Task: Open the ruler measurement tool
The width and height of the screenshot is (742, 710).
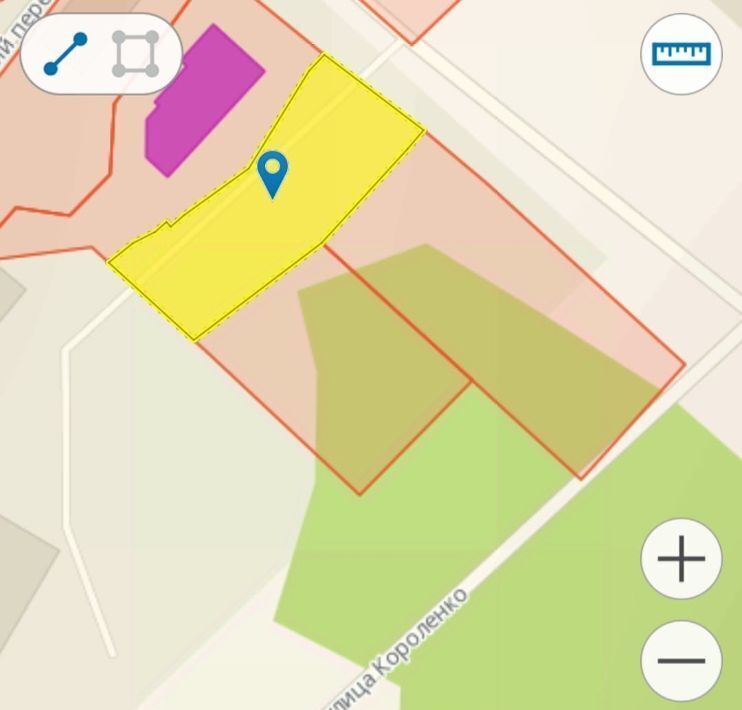Action: [681, 54]
